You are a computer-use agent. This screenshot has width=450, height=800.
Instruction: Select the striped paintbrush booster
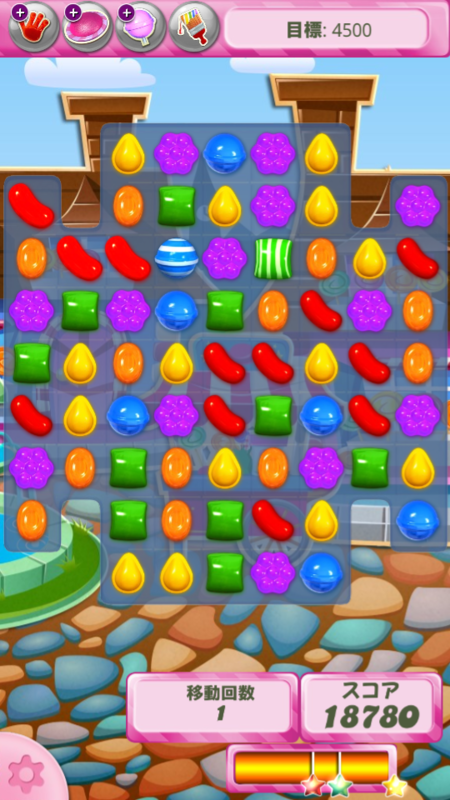click(194, 27)
